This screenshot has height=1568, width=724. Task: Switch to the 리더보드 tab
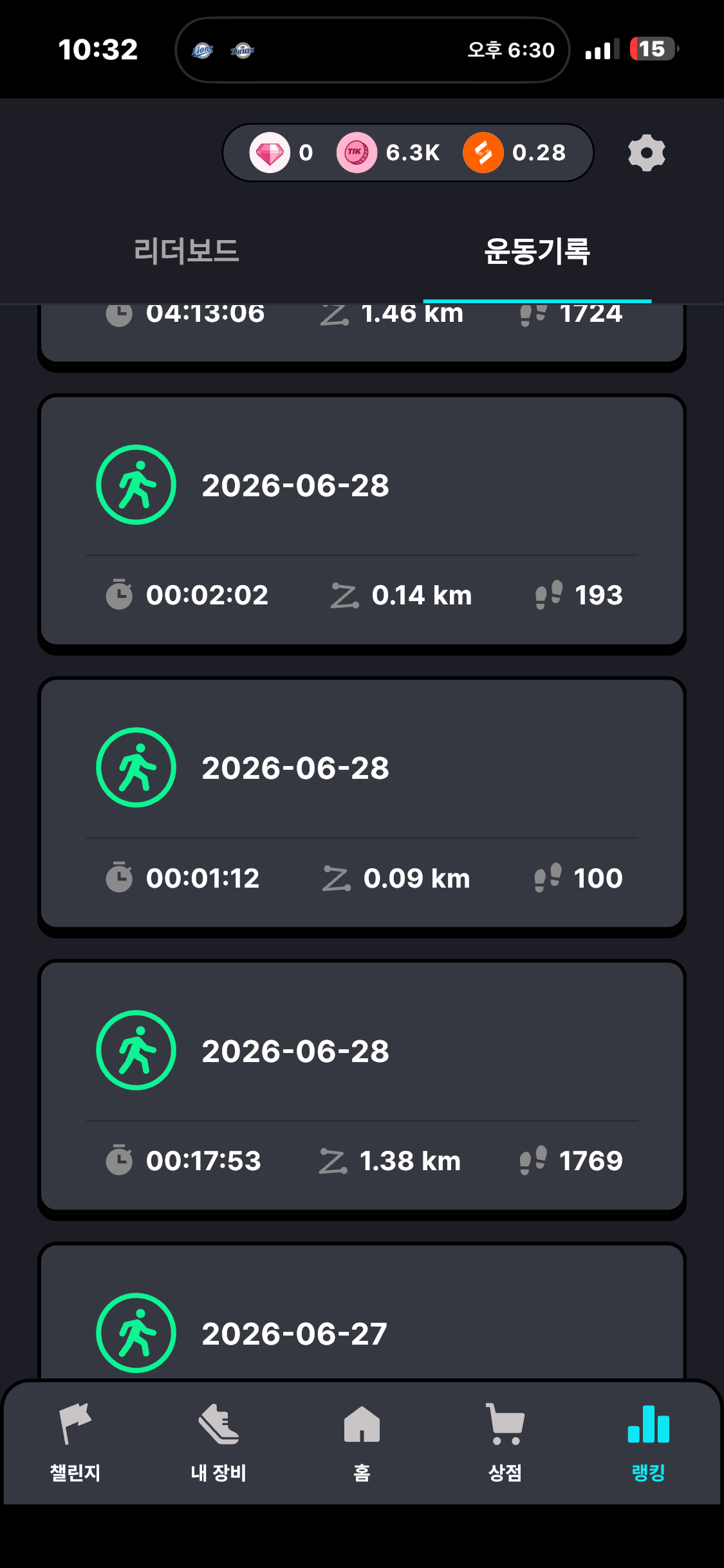pyautogui.click(x=186, y=250)
